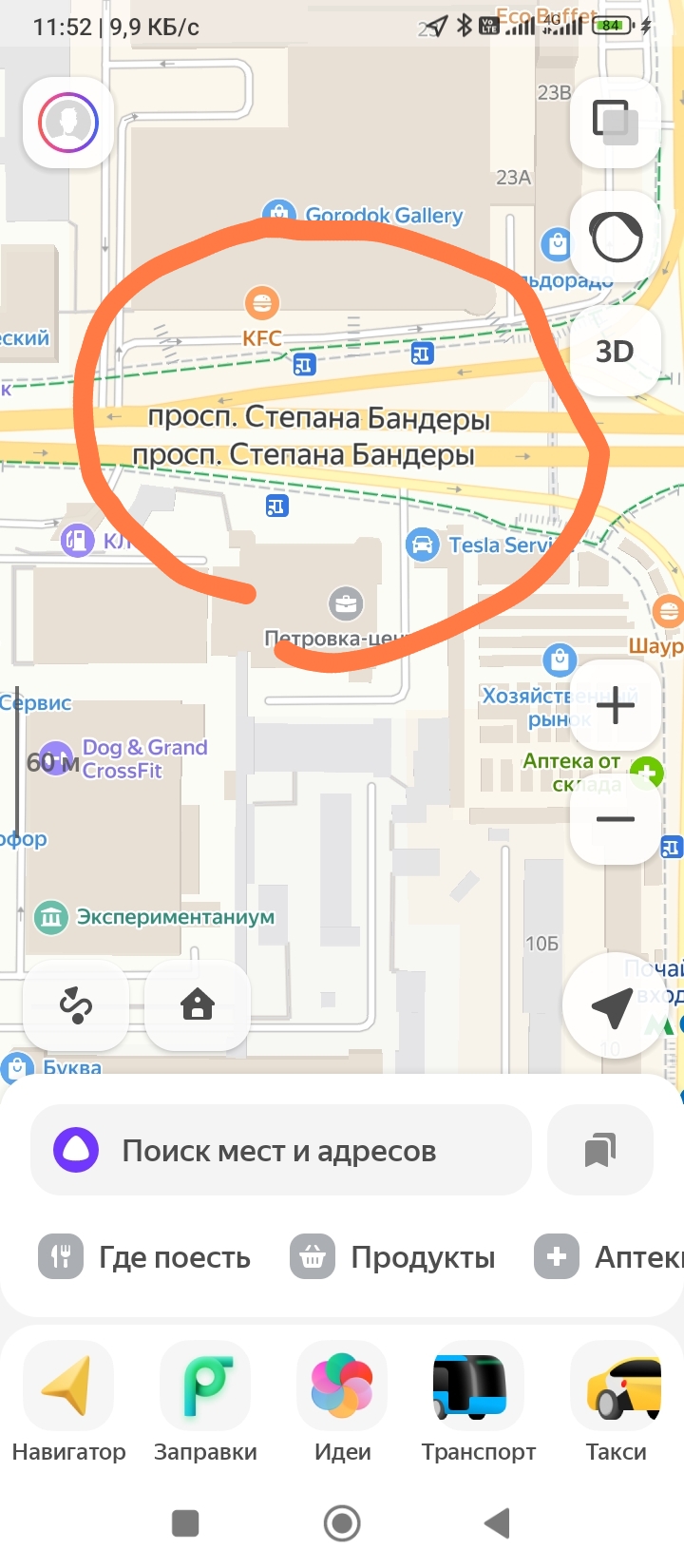Image resolution: width=684 pixels, height=1568 pixels.
Task: Open saved bookmarks
Action: pos(600,1151)
